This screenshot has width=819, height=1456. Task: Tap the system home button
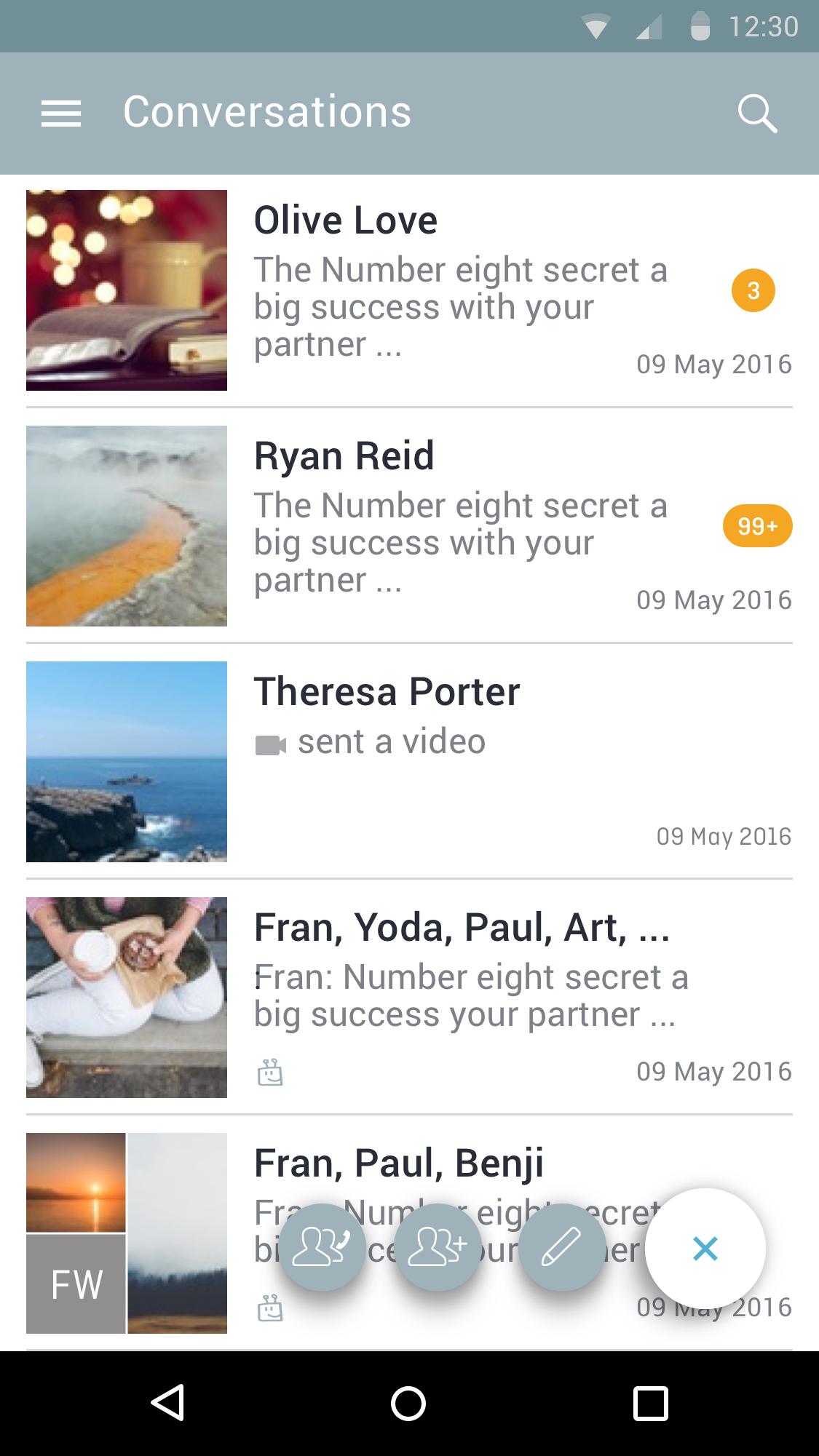(408, 1403)
